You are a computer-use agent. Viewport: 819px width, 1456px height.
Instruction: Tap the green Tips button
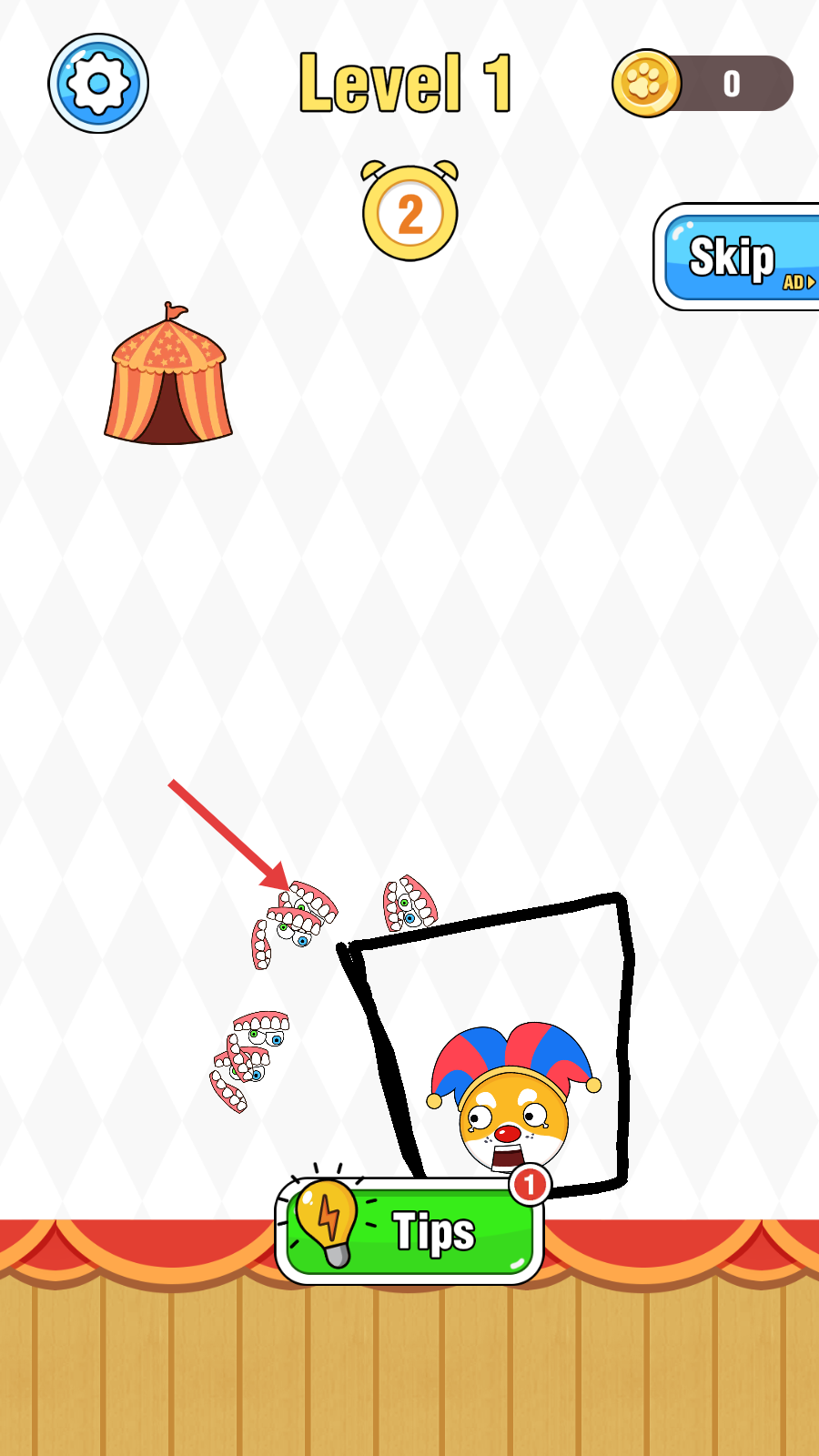[x=411, y=1231]
